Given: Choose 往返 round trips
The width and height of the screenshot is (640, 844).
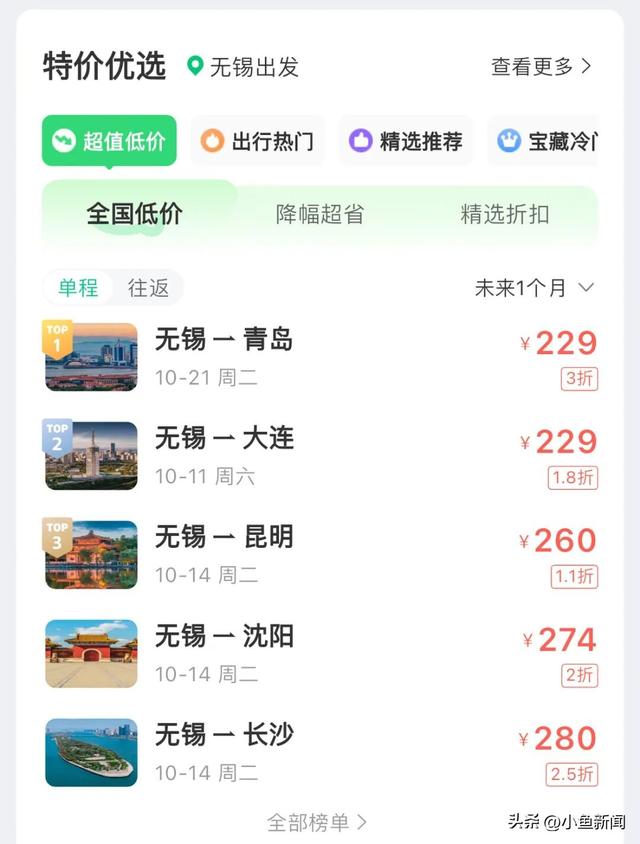Looking at the screenshot, I should [148, 288].
